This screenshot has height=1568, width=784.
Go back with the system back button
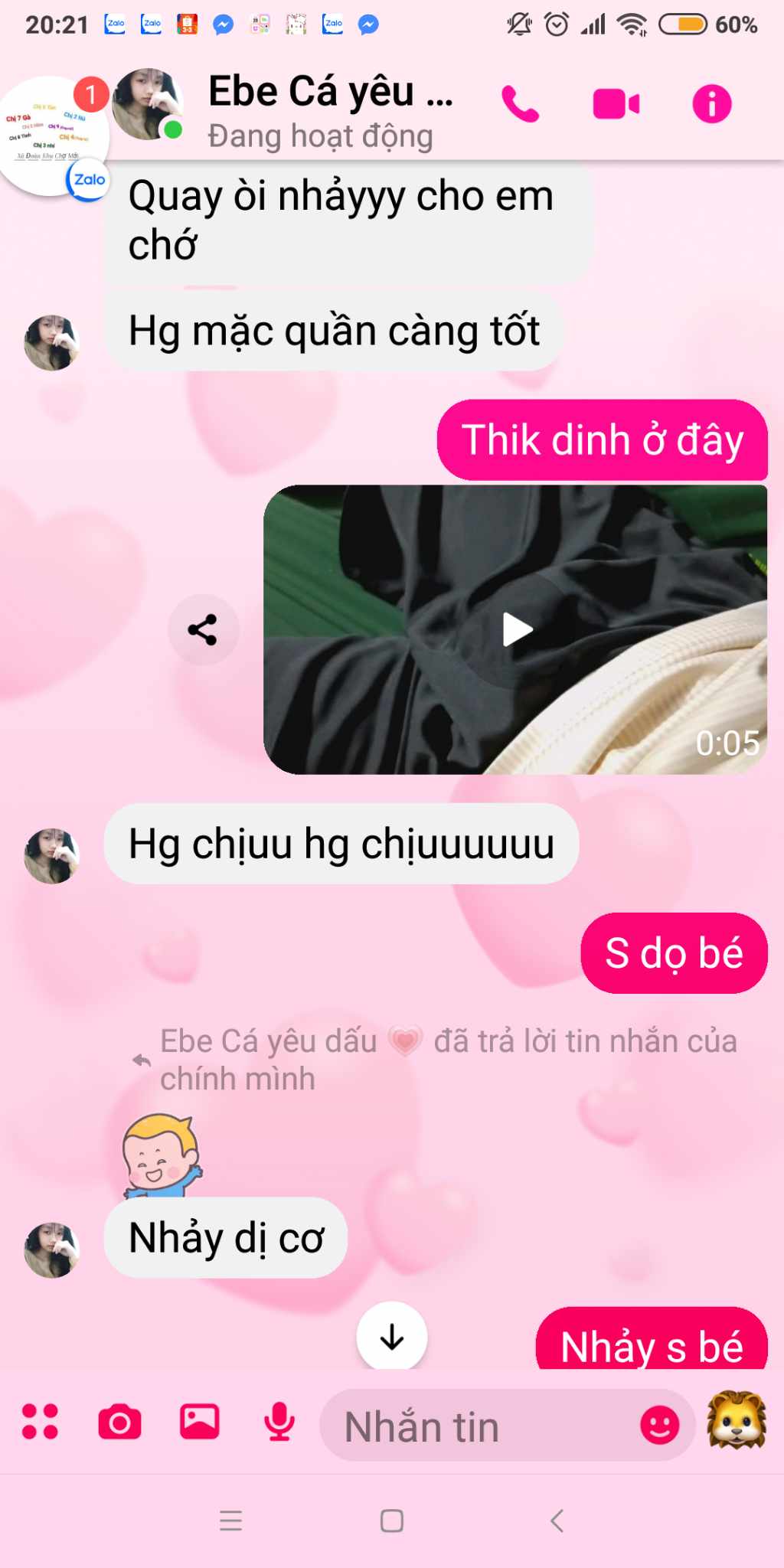[557, 1521]
